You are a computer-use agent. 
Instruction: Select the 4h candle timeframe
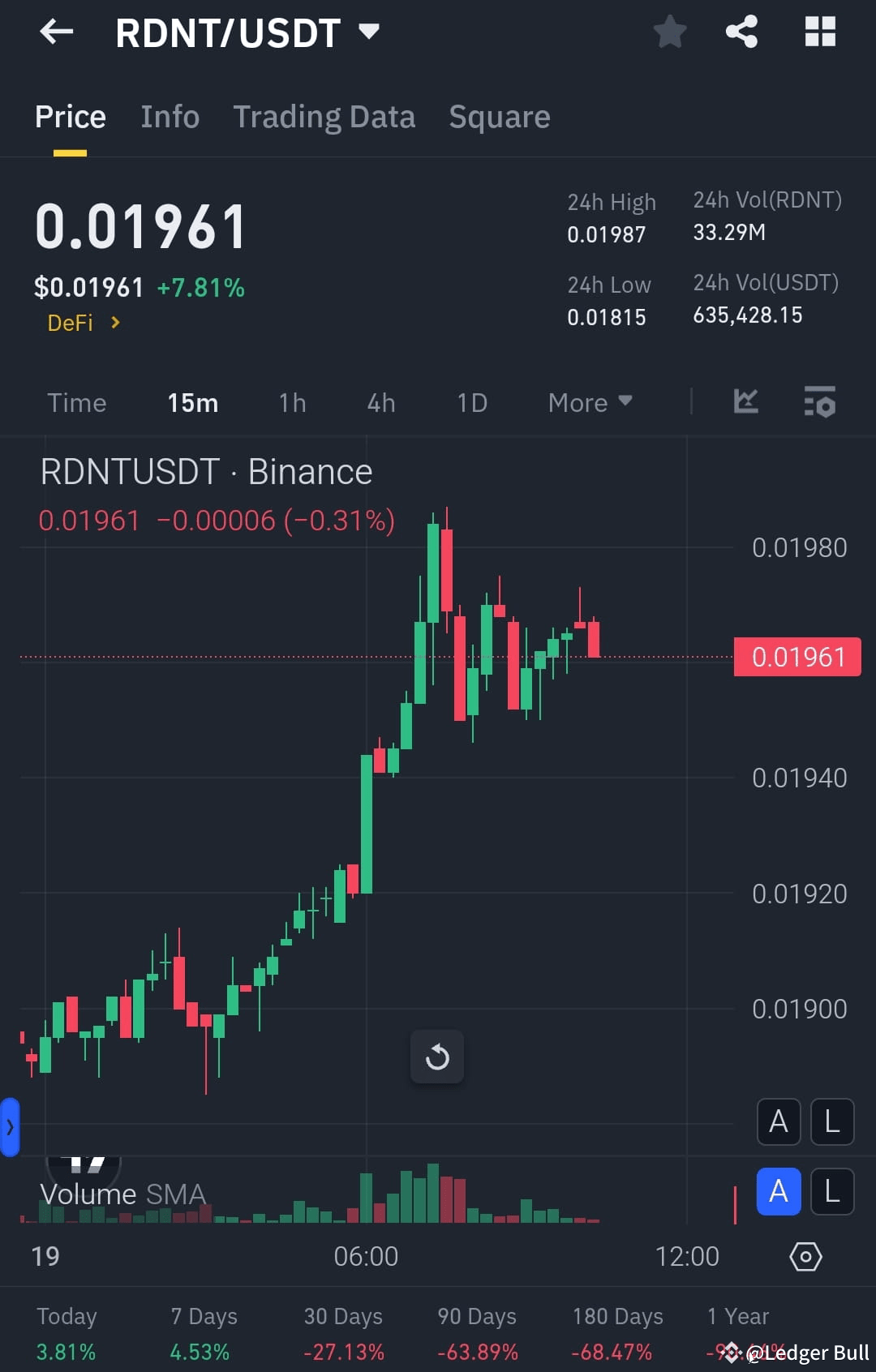(x=380, y=402)
